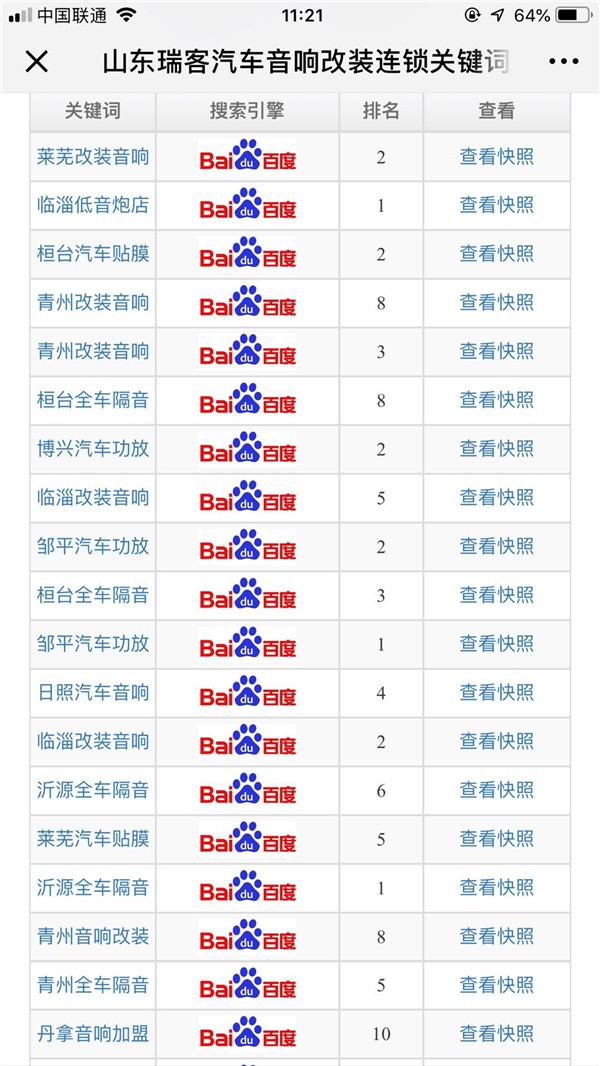Open keyword link 桓台汽车贴膜
Viewport: 600px width, 1066px height.
pyautogui.click(x=93, y=254)
